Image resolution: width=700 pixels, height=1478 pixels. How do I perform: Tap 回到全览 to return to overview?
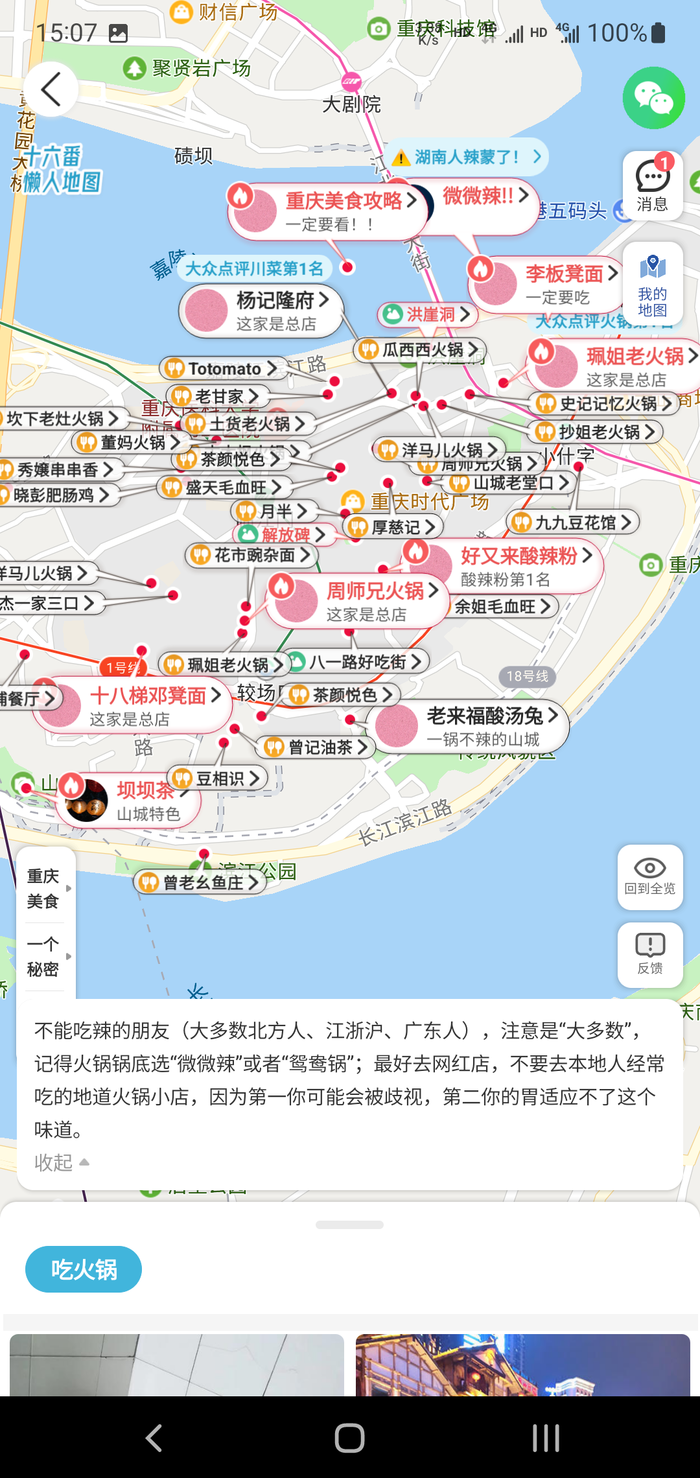coord(650,877)
